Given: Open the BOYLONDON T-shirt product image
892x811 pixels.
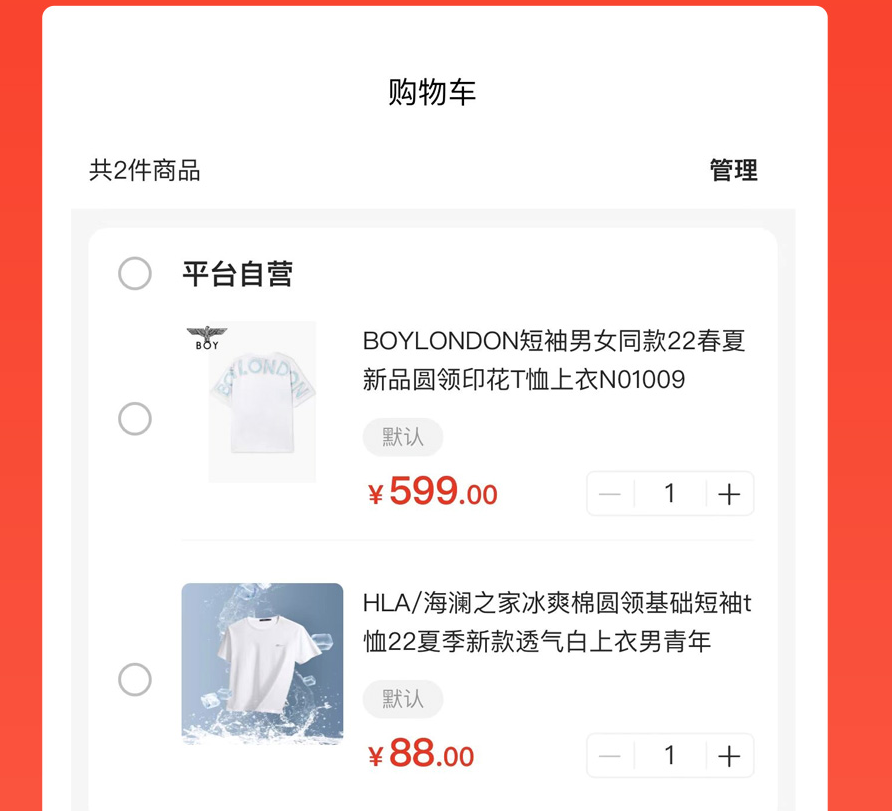Looking at the screenshot, I should click(262, 402).
